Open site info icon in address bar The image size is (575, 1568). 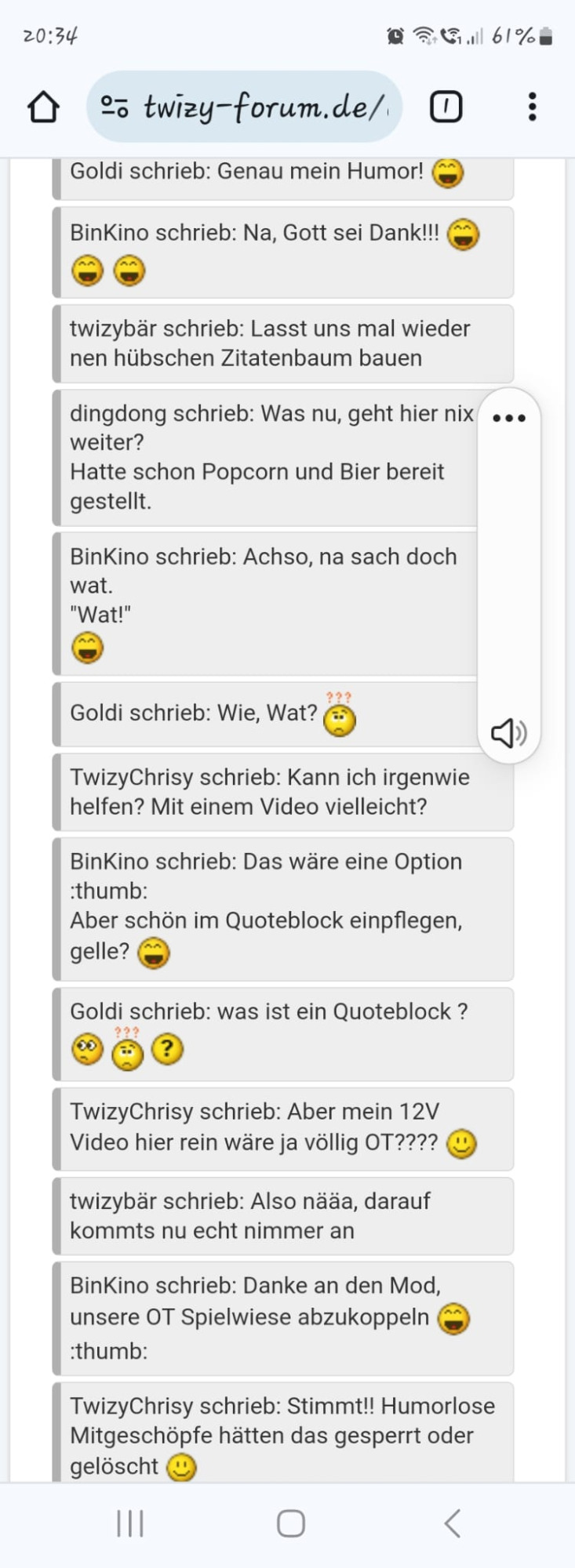point(115,107)
